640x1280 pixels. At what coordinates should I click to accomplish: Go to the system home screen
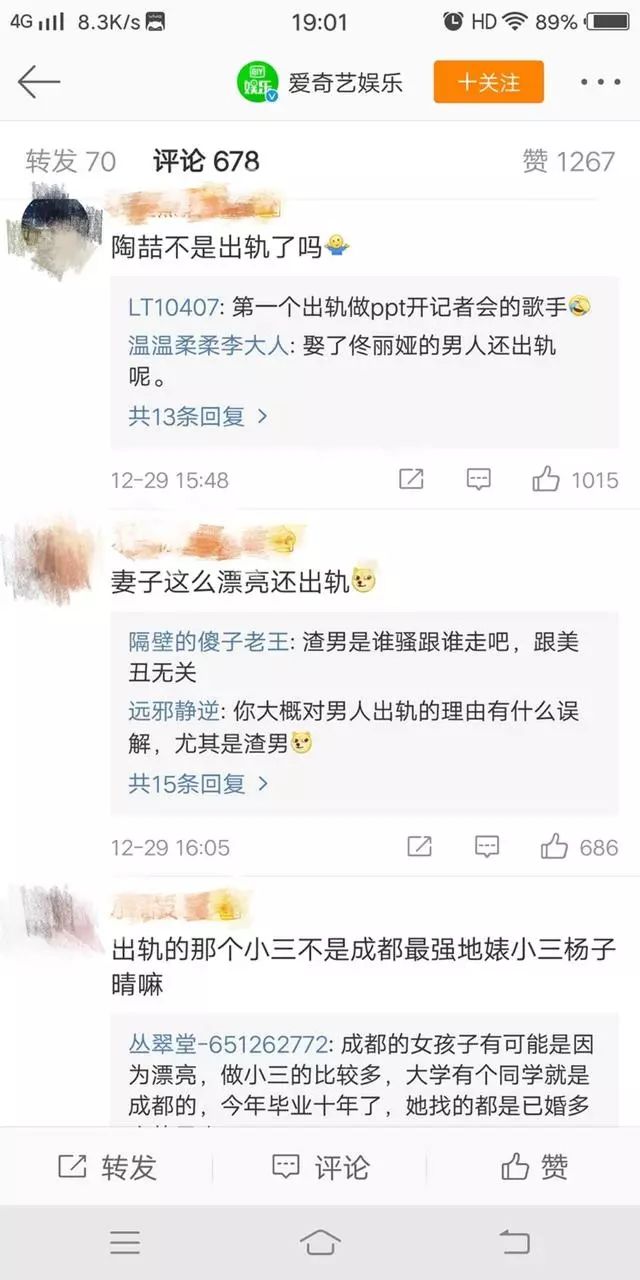[320, 1243]
